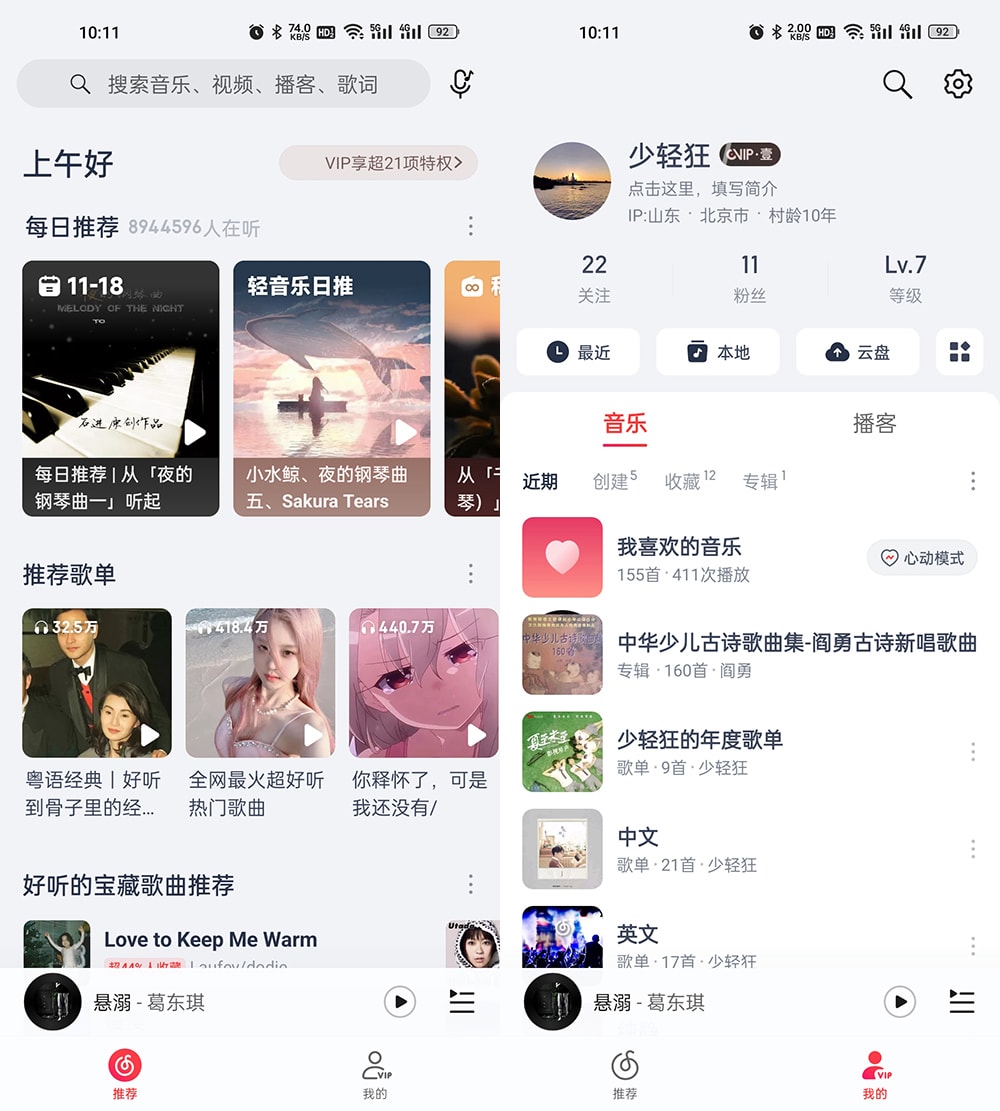Open the 轻音乐日推 card
The width and height of the screenshot is (1000, 1111).
(331, 388)
